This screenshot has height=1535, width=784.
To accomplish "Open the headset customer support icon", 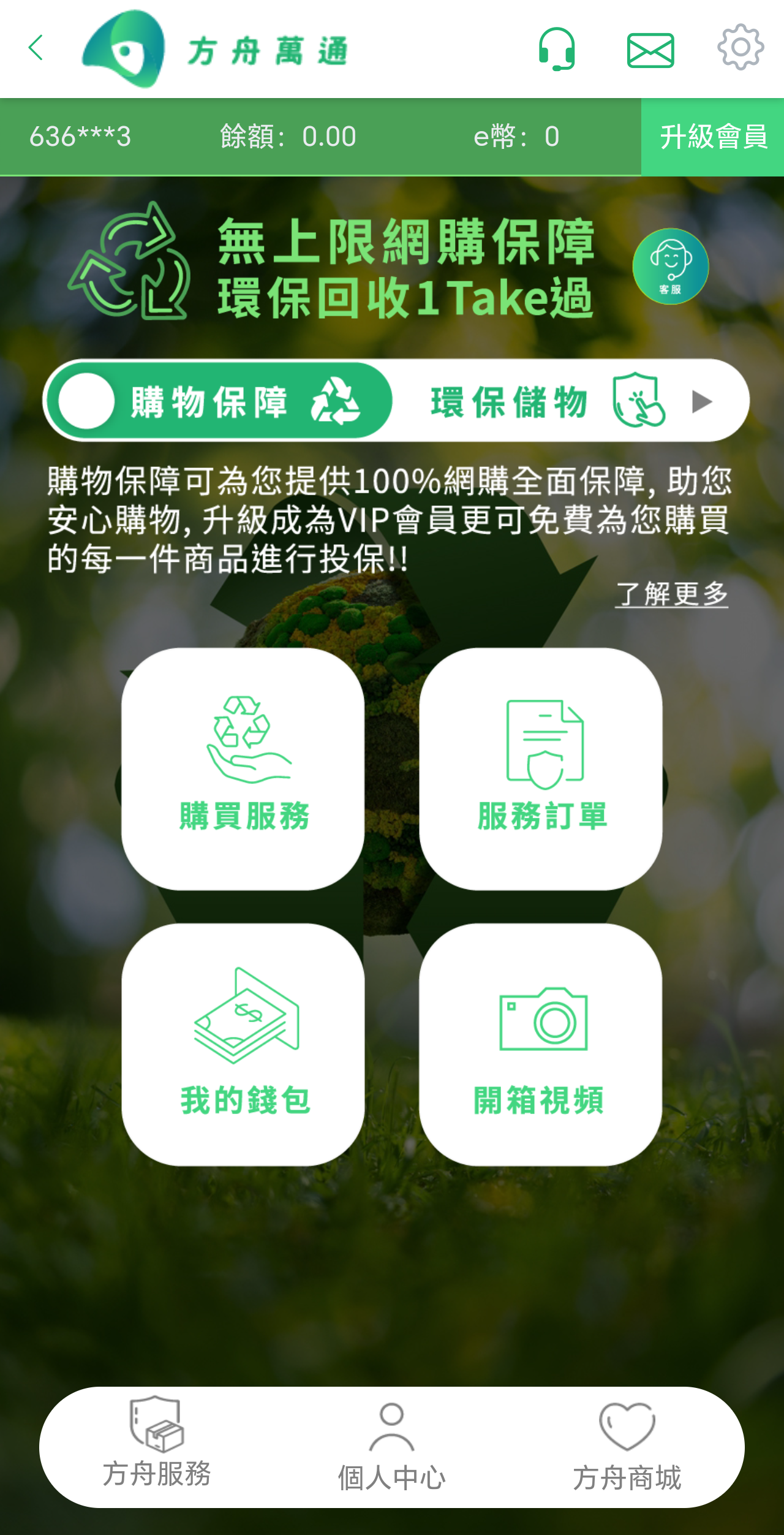I will 556,49.
